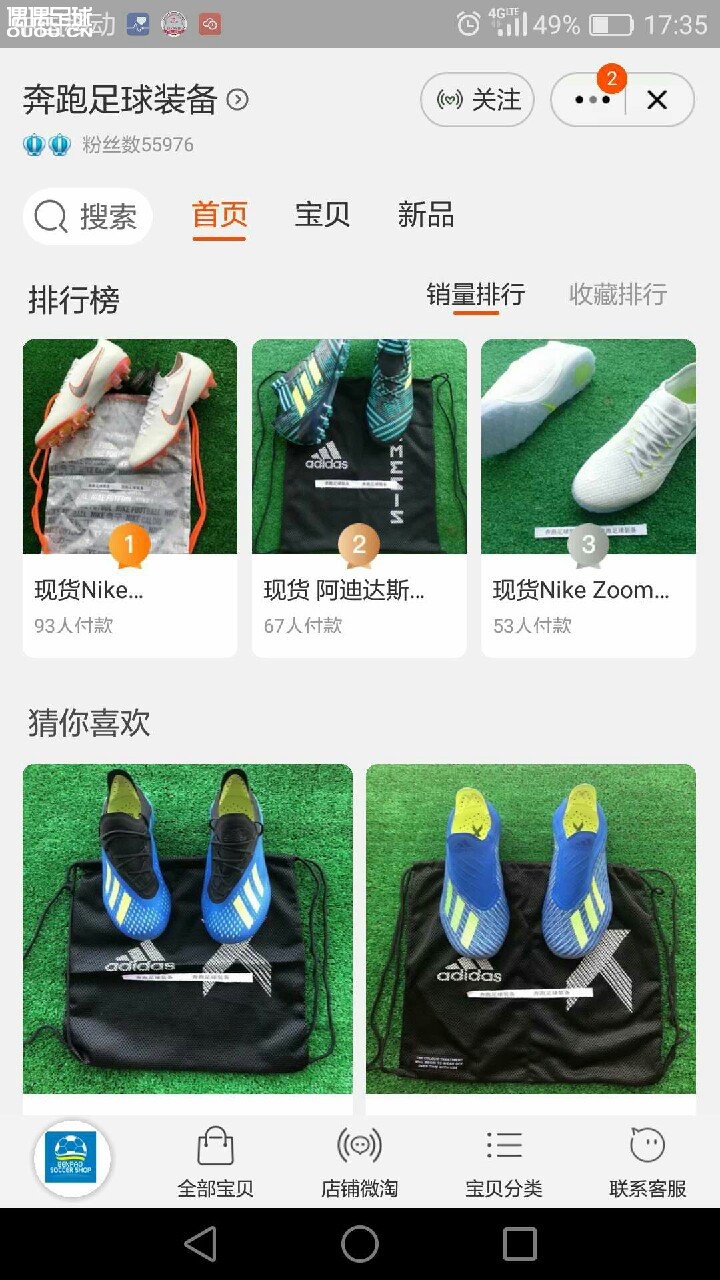
Task: Close the shop page with X
Action: pos(657,100)
